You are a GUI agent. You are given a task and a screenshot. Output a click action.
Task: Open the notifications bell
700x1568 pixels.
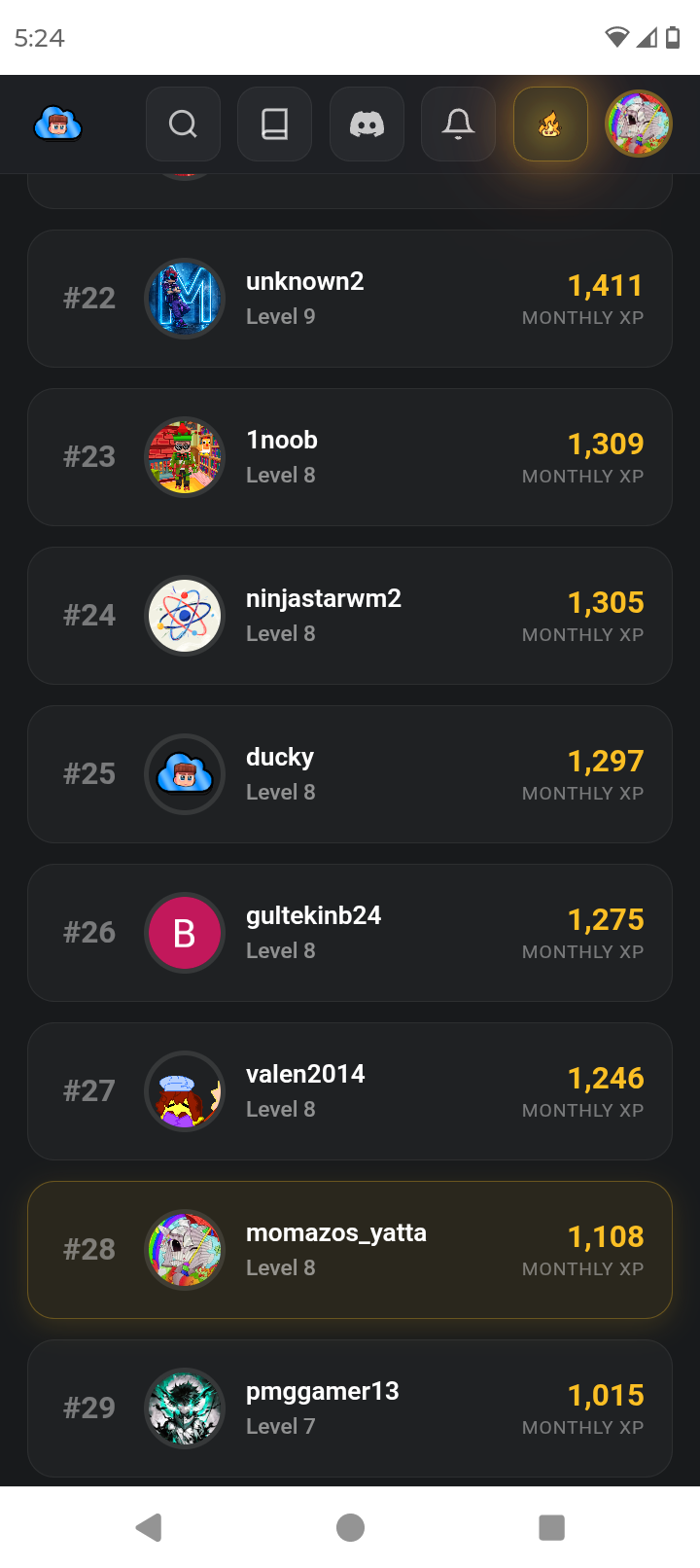pyautogui.click(x=458, y=125)
